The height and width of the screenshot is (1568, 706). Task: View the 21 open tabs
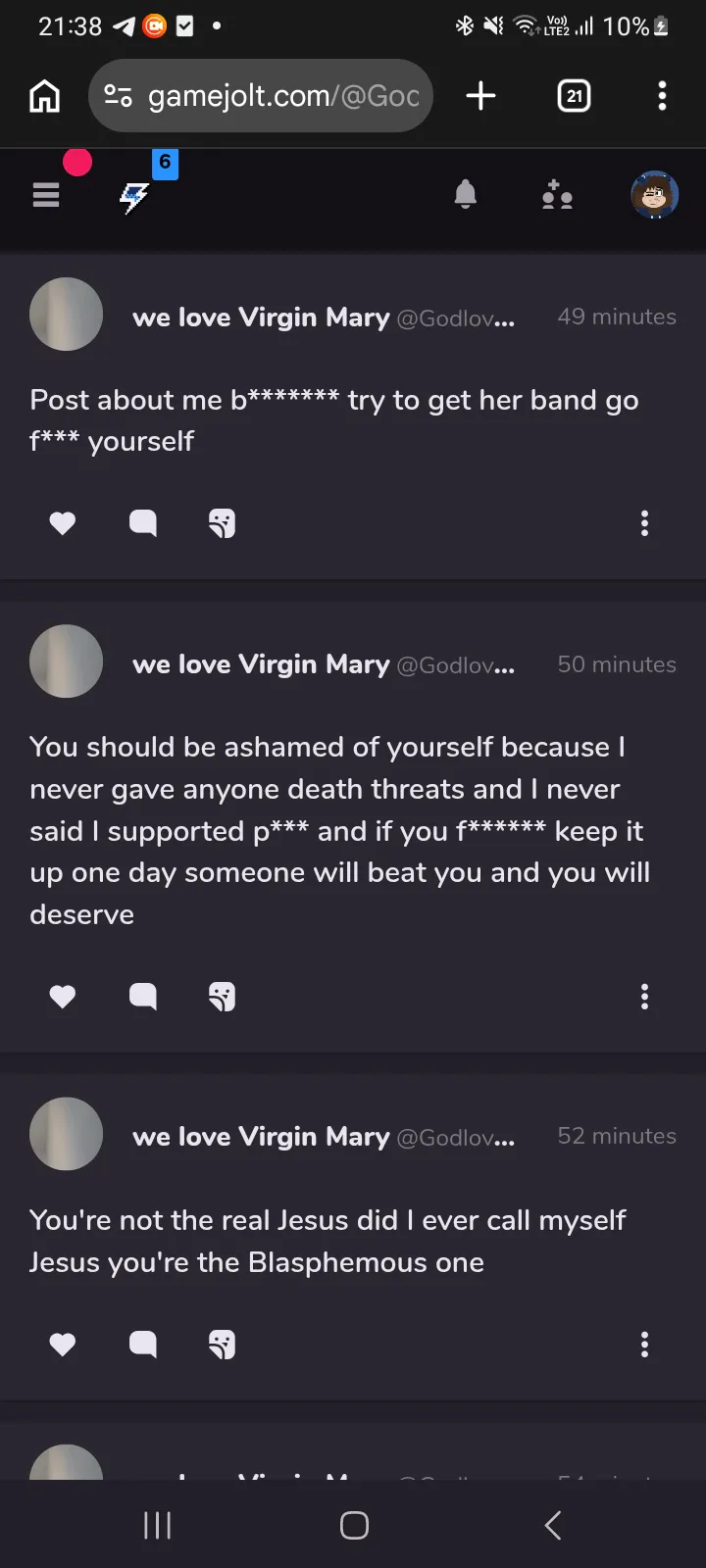click(574, 96)
